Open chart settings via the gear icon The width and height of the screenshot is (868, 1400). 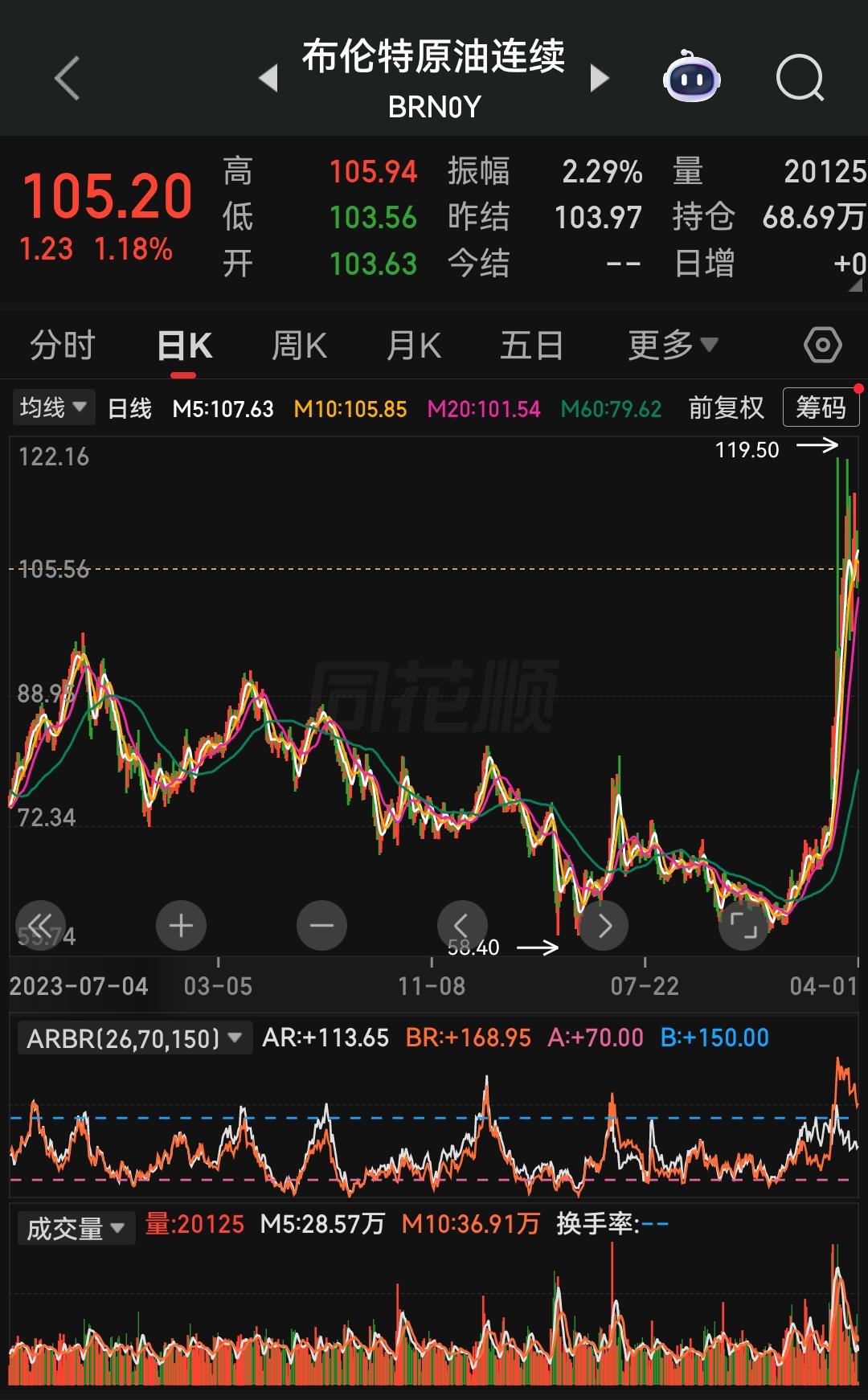[x=824, y=344]
